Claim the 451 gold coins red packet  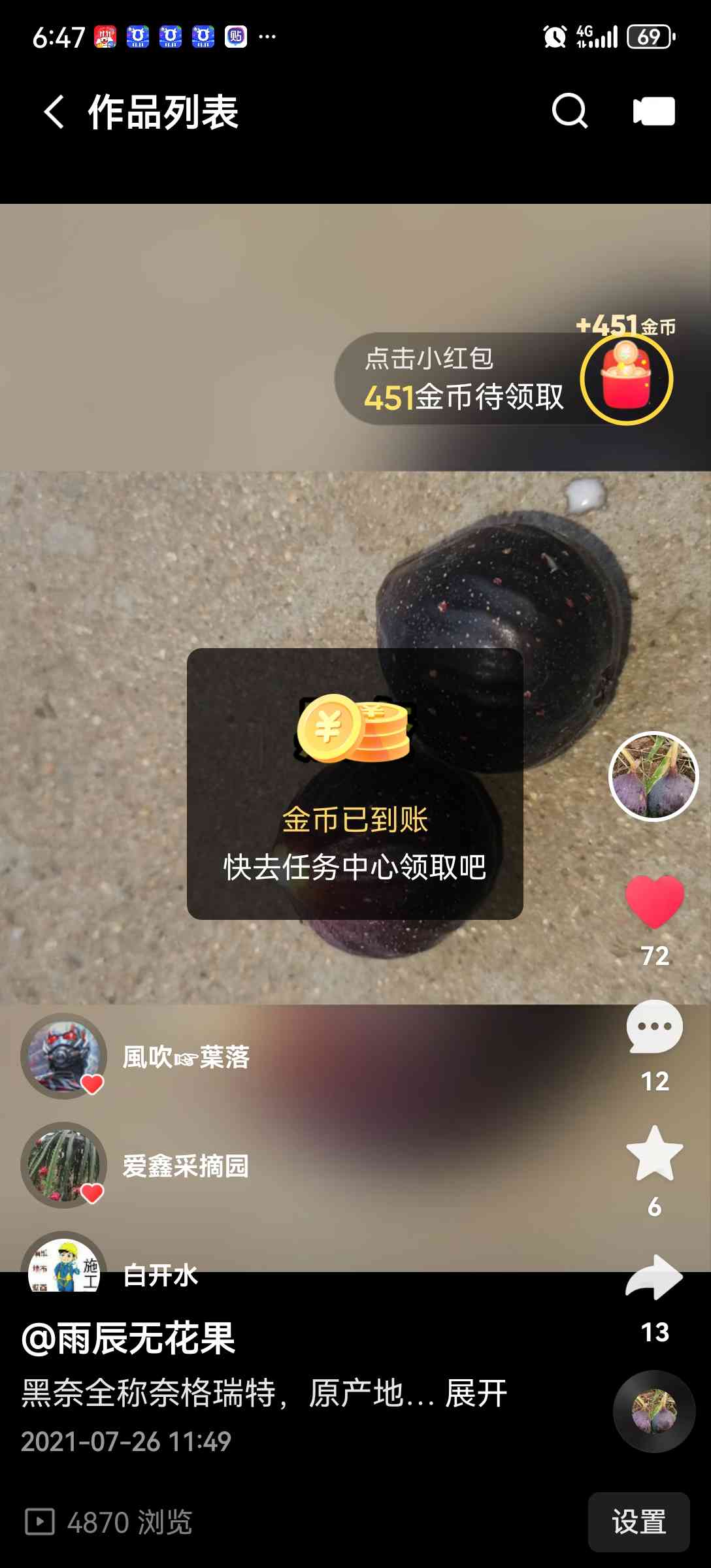[626, 380]
